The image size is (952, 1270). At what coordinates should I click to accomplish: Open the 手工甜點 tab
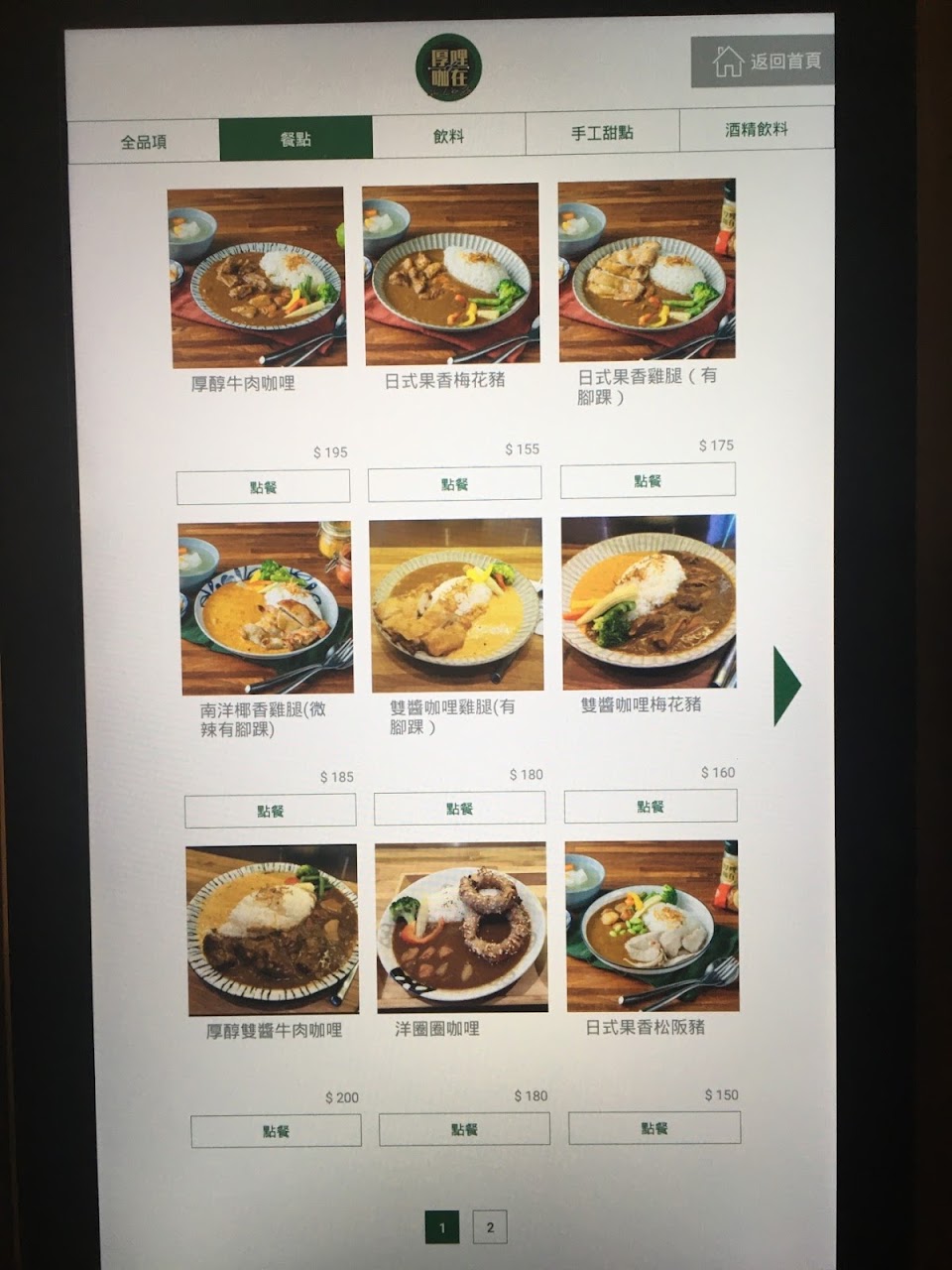[602, 132]
